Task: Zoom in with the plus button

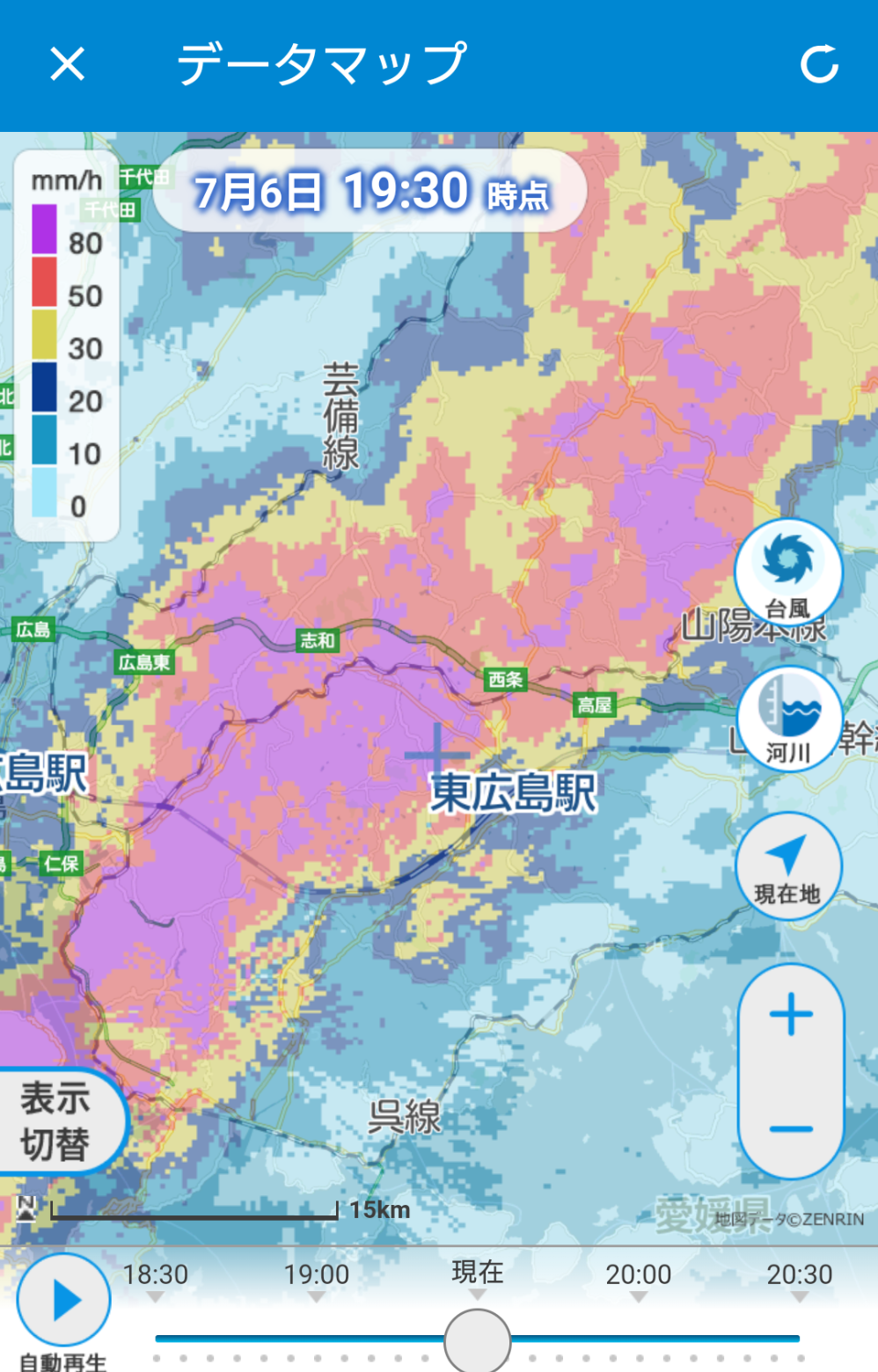Action: (x=791, y=1014)
